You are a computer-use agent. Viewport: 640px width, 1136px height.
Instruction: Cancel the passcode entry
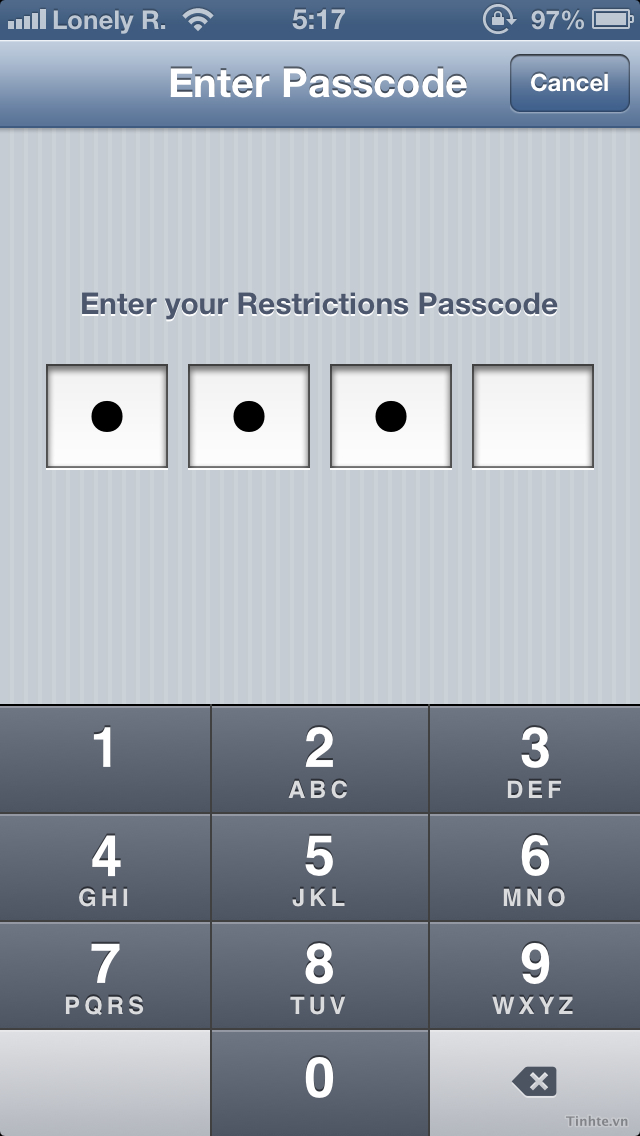click(x=570, y=83)
